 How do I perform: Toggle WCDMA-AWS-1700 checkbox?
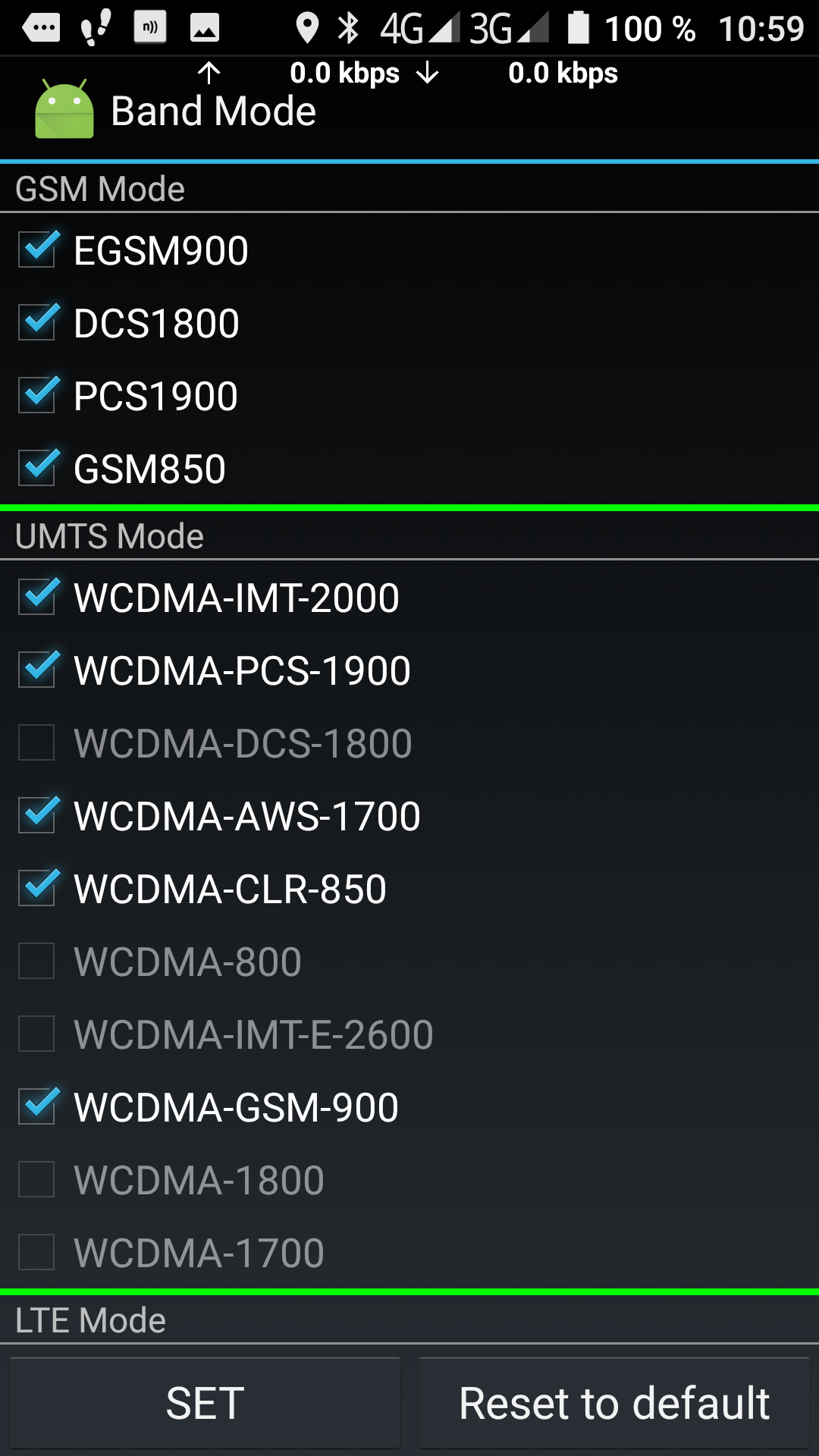[x=37, y=817]
